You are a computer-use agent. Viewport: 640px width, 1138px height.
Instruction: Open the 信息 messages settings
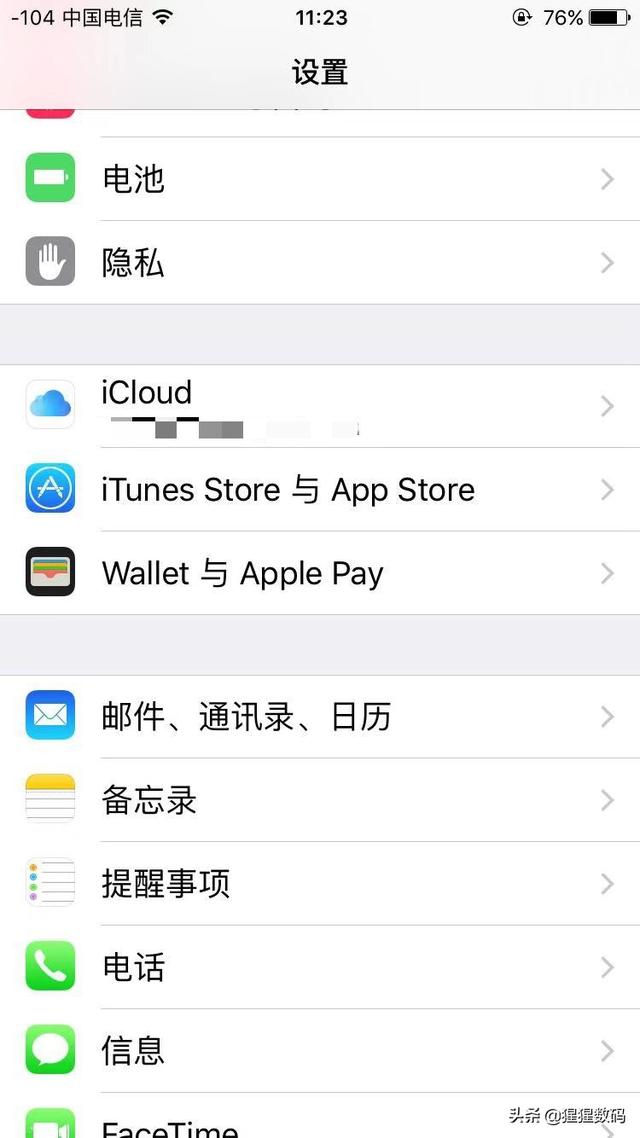coord(320,1050)
